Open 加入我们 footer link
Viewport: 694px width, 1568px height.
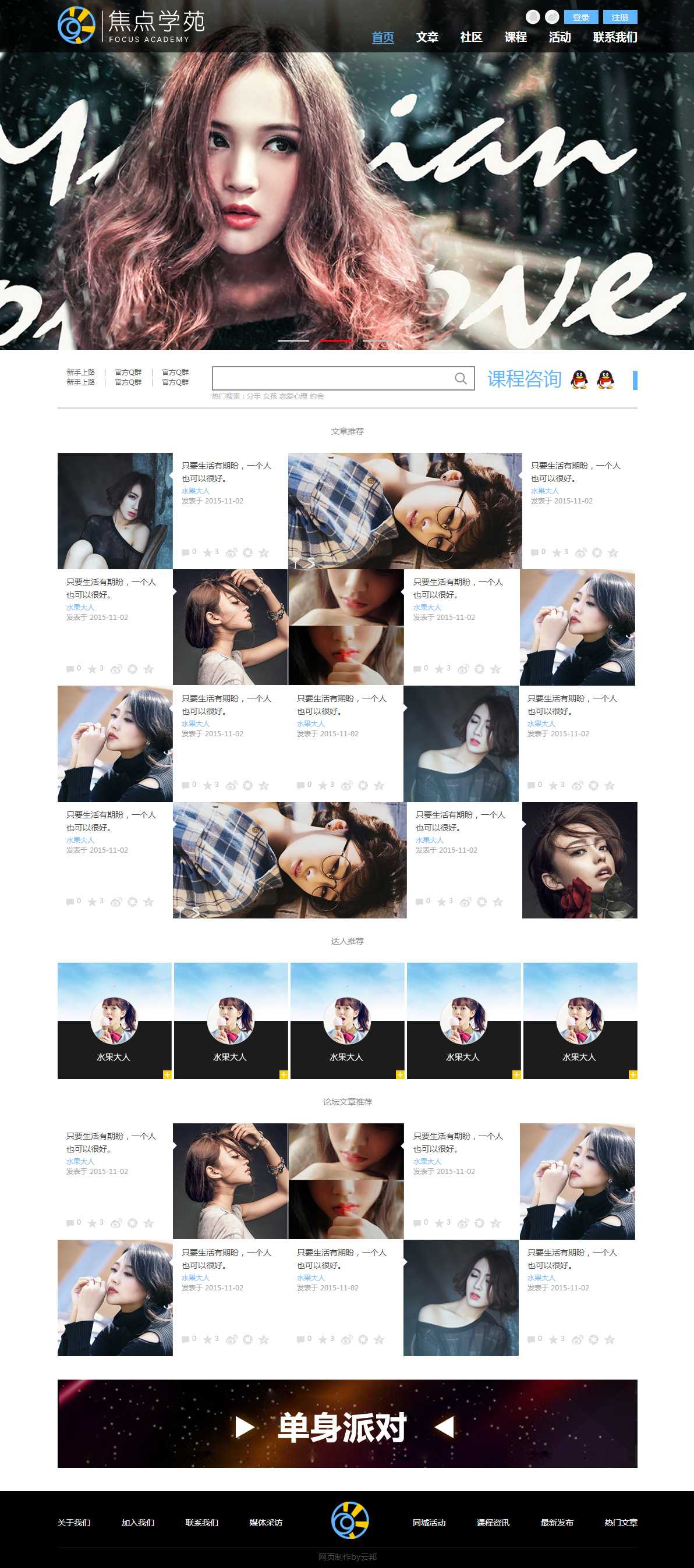(137, 1523)
